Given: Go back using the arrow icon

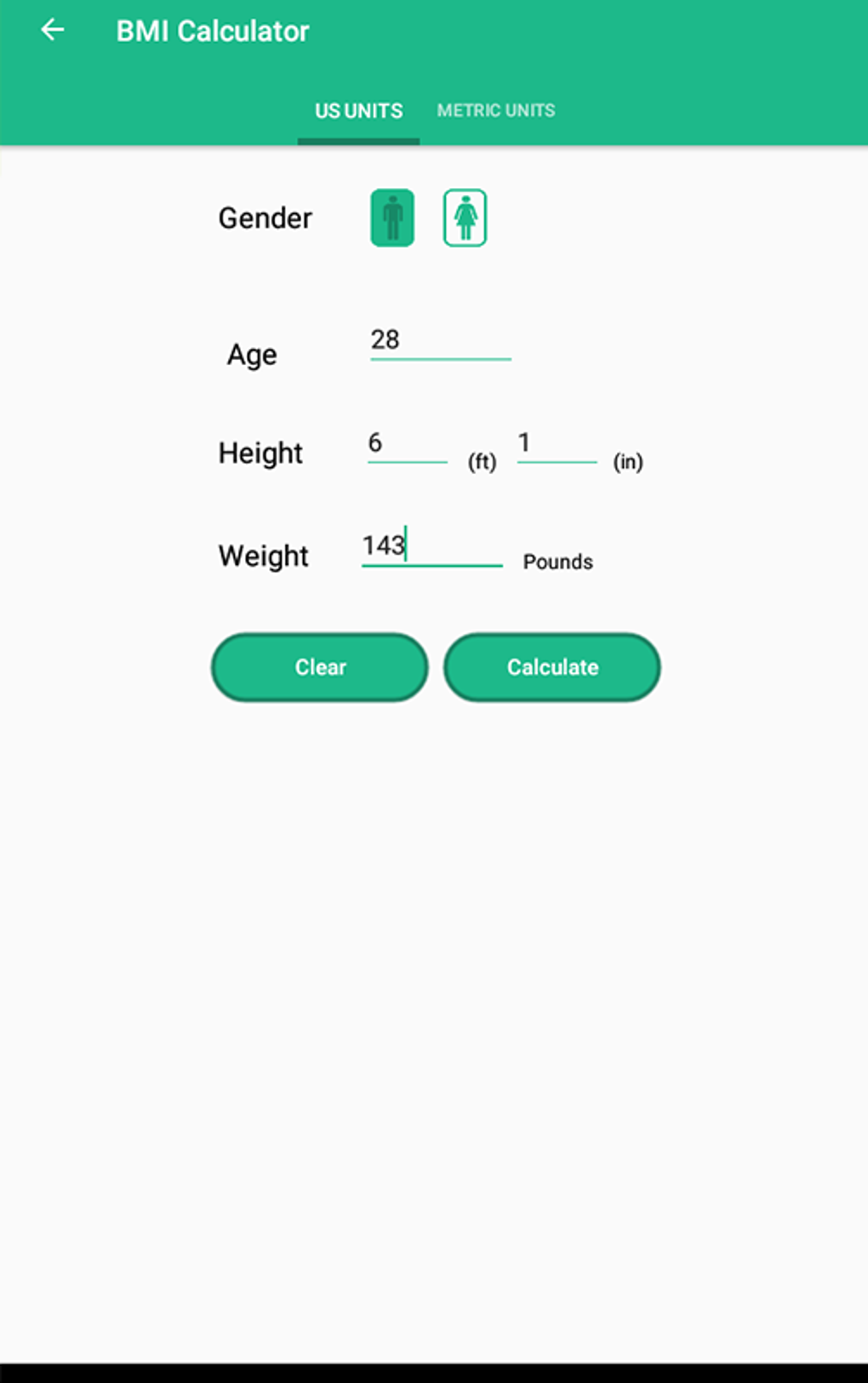Looking at the screenshot, I should pos(53,31).
